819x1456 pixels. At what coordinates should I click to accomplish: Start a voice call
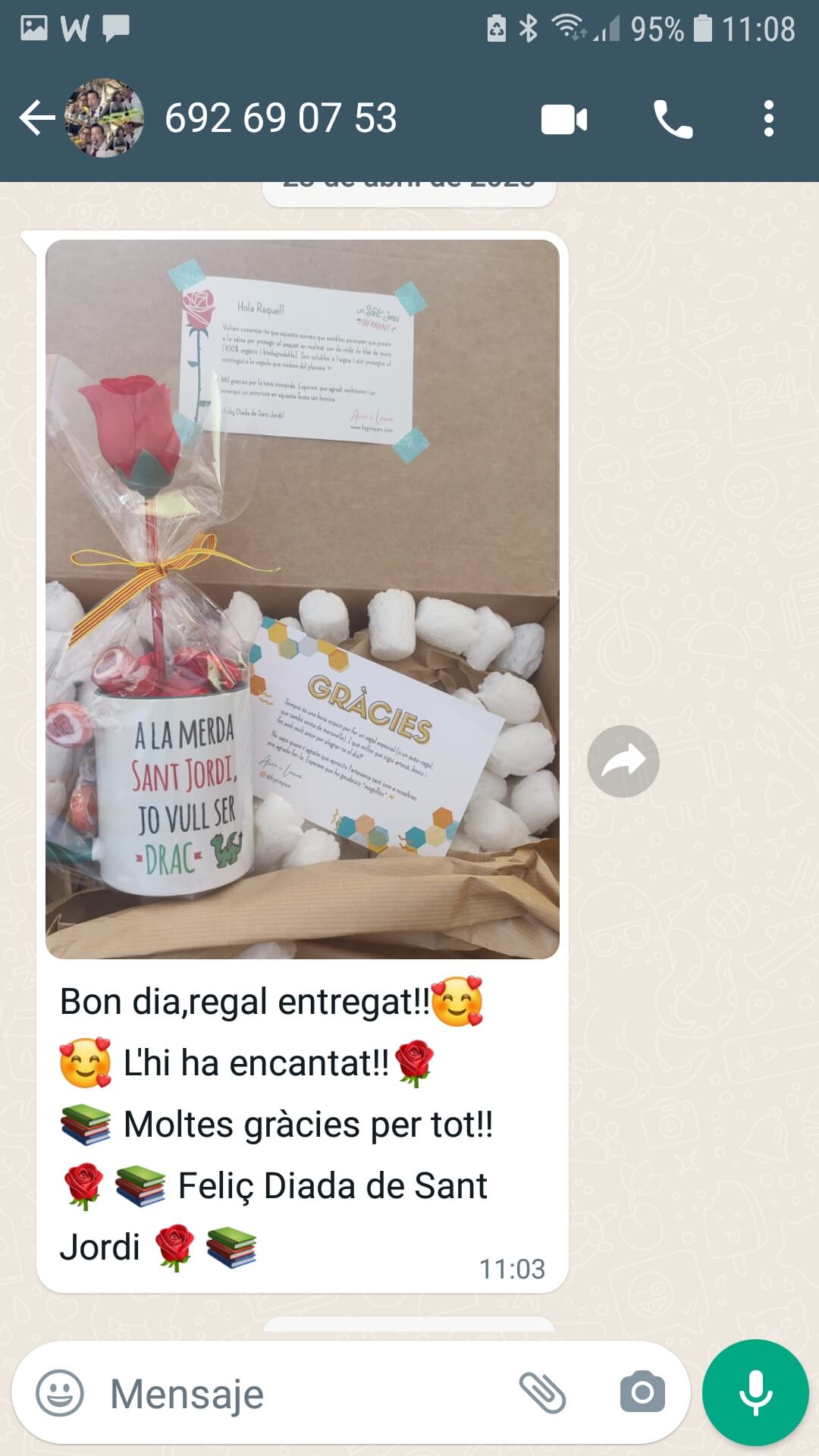pyautogui.click(x=673, y=119)
